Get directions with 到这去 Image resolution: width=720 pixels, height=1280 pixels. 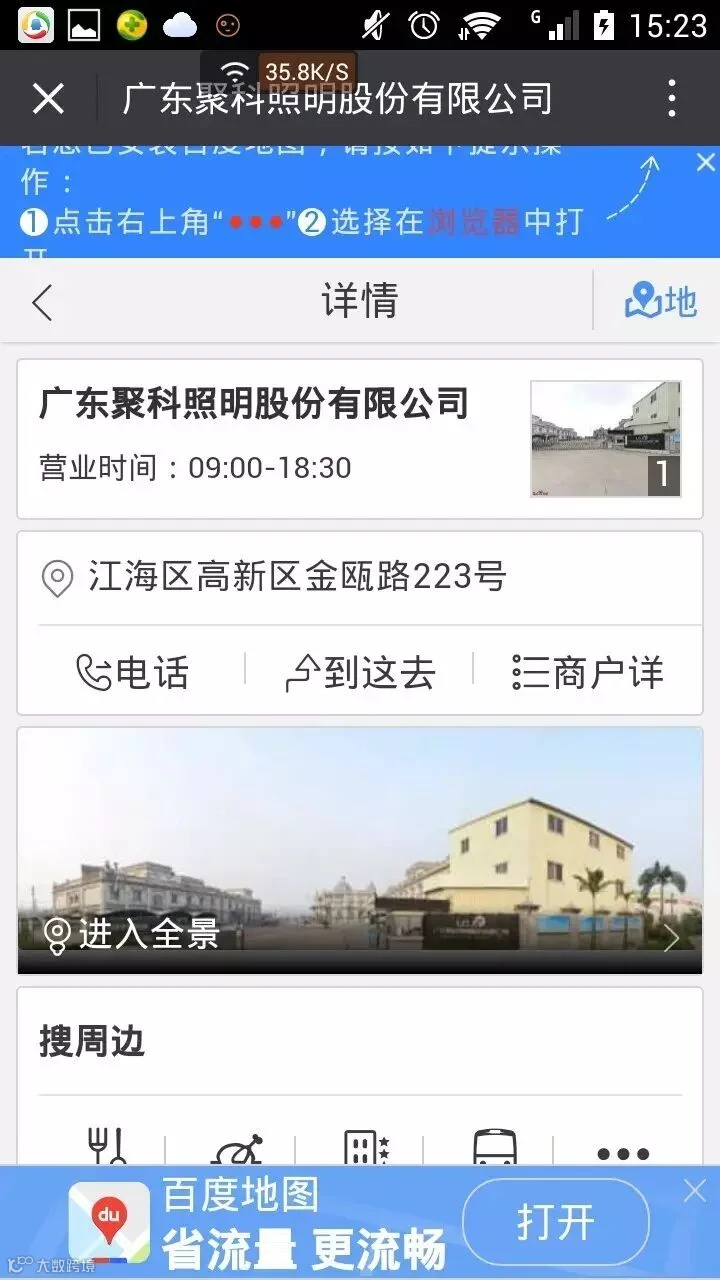tap(360, 673)
